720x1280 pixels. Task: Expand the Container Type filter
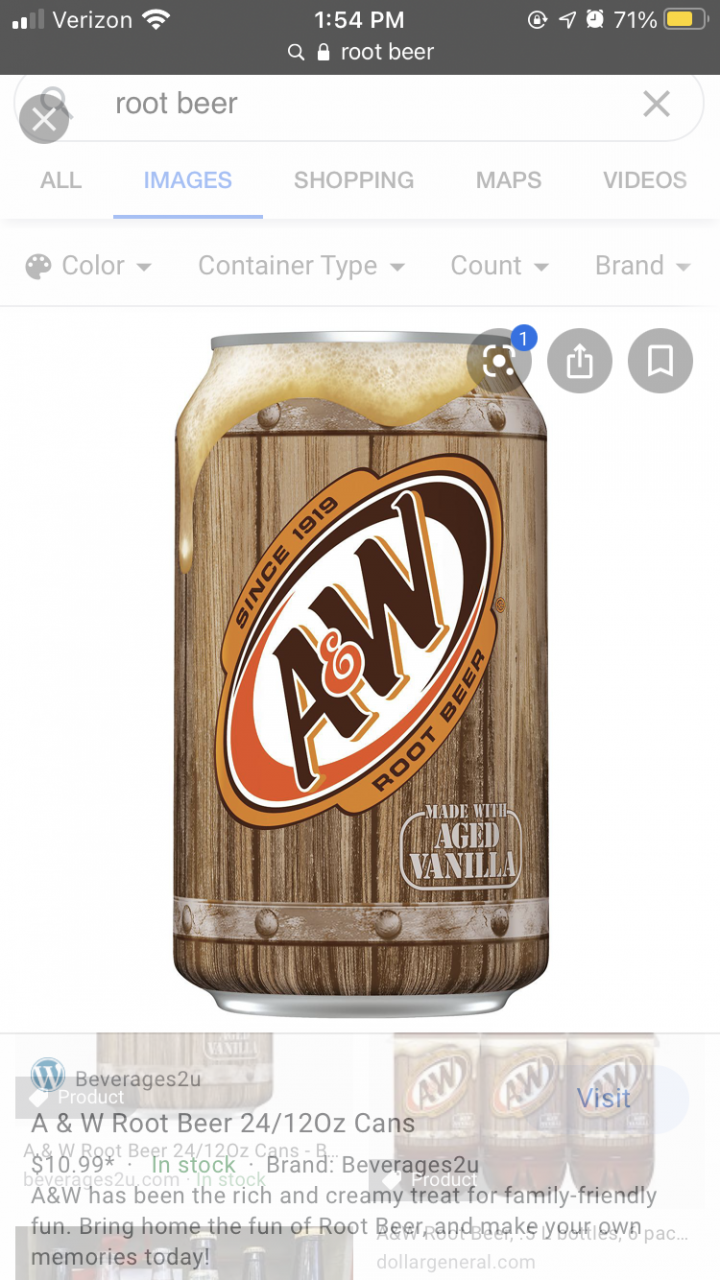pyautogui.click(x=301, y=266)
